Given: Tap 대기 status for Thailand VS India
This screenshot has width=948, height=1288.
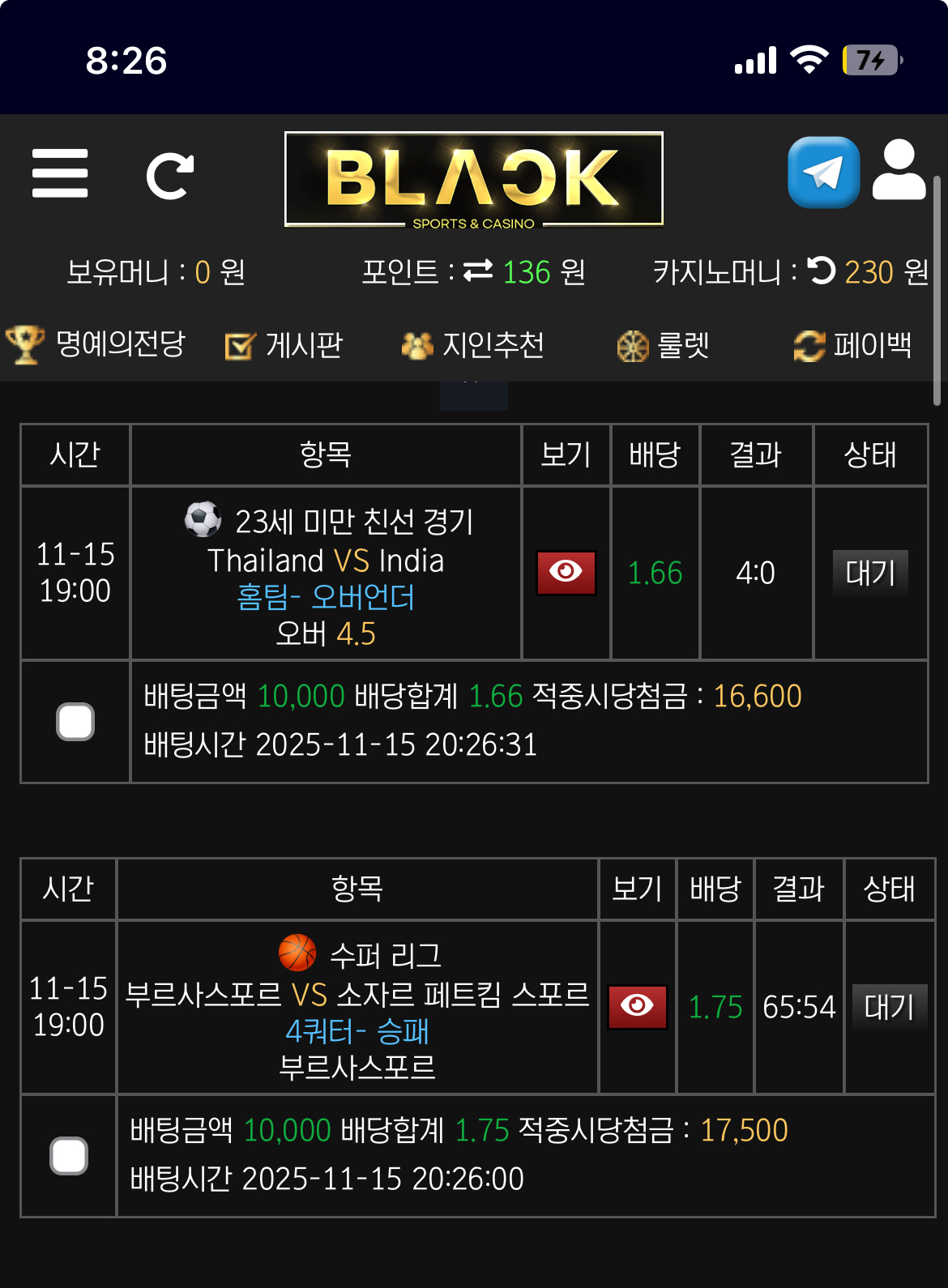Looking at the screenshot, I should [x=870, y=573].
